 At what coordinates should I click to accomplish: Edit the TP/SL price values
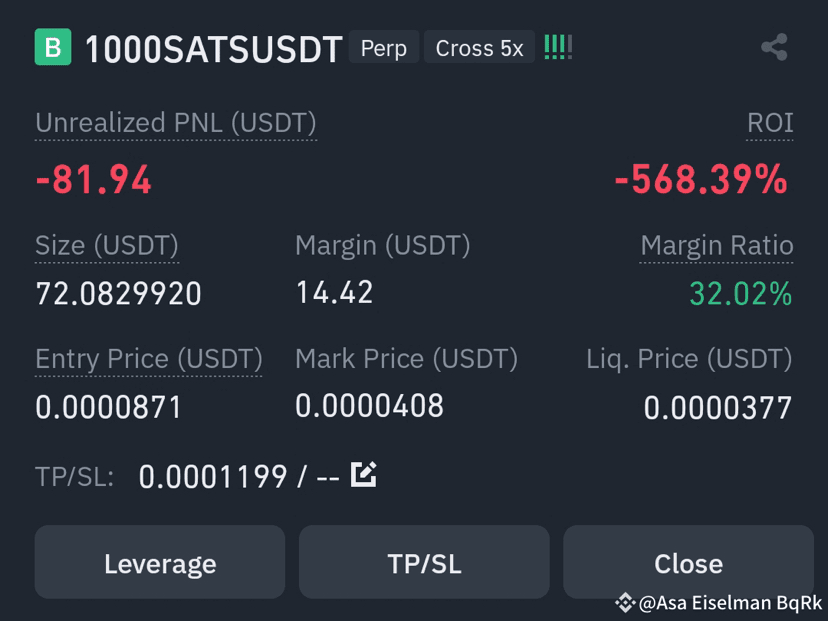coord(364,474)
